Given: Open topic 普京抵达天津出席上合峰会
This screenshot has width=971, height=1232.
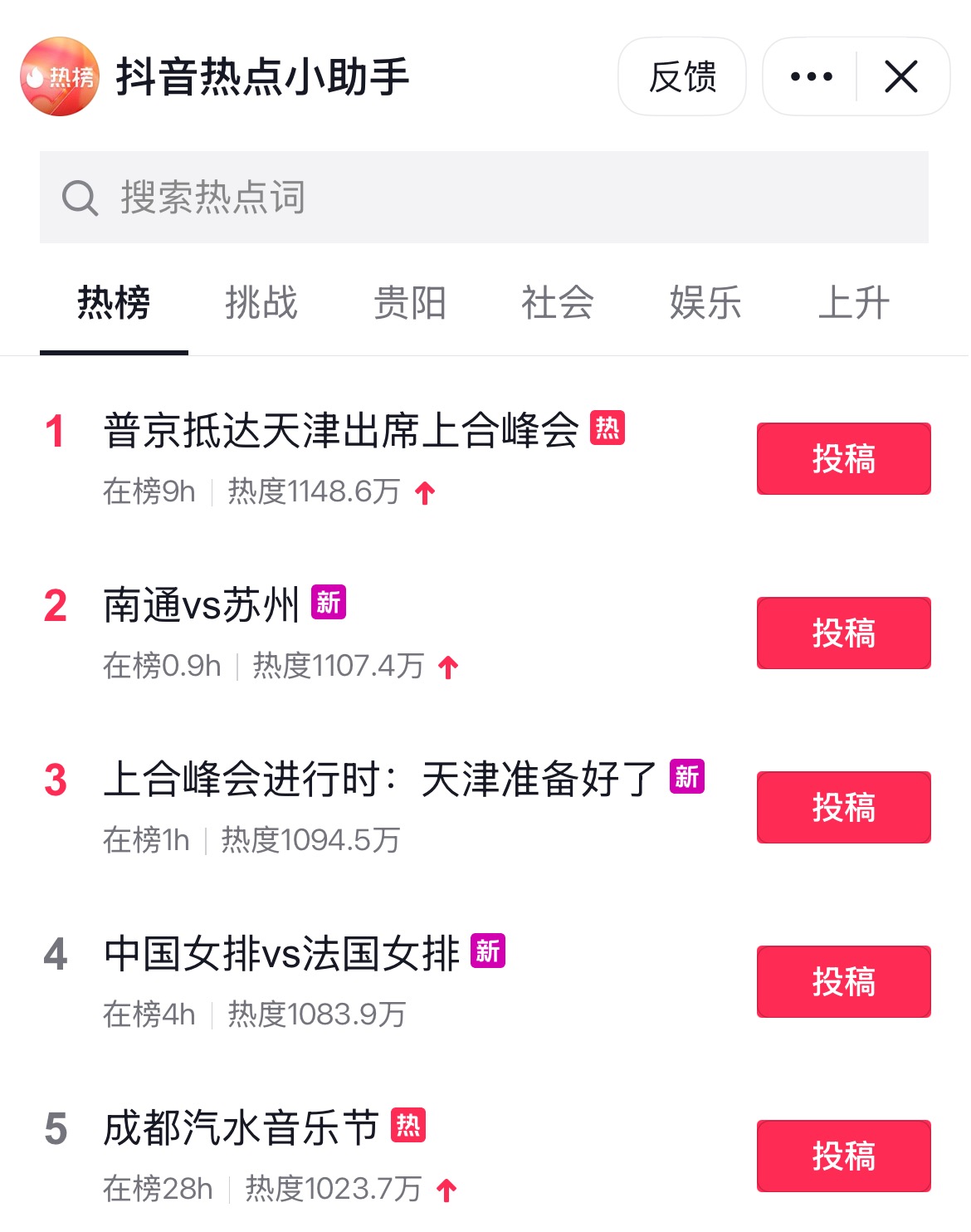Looking at the screenshot, I should pos(341,431).
